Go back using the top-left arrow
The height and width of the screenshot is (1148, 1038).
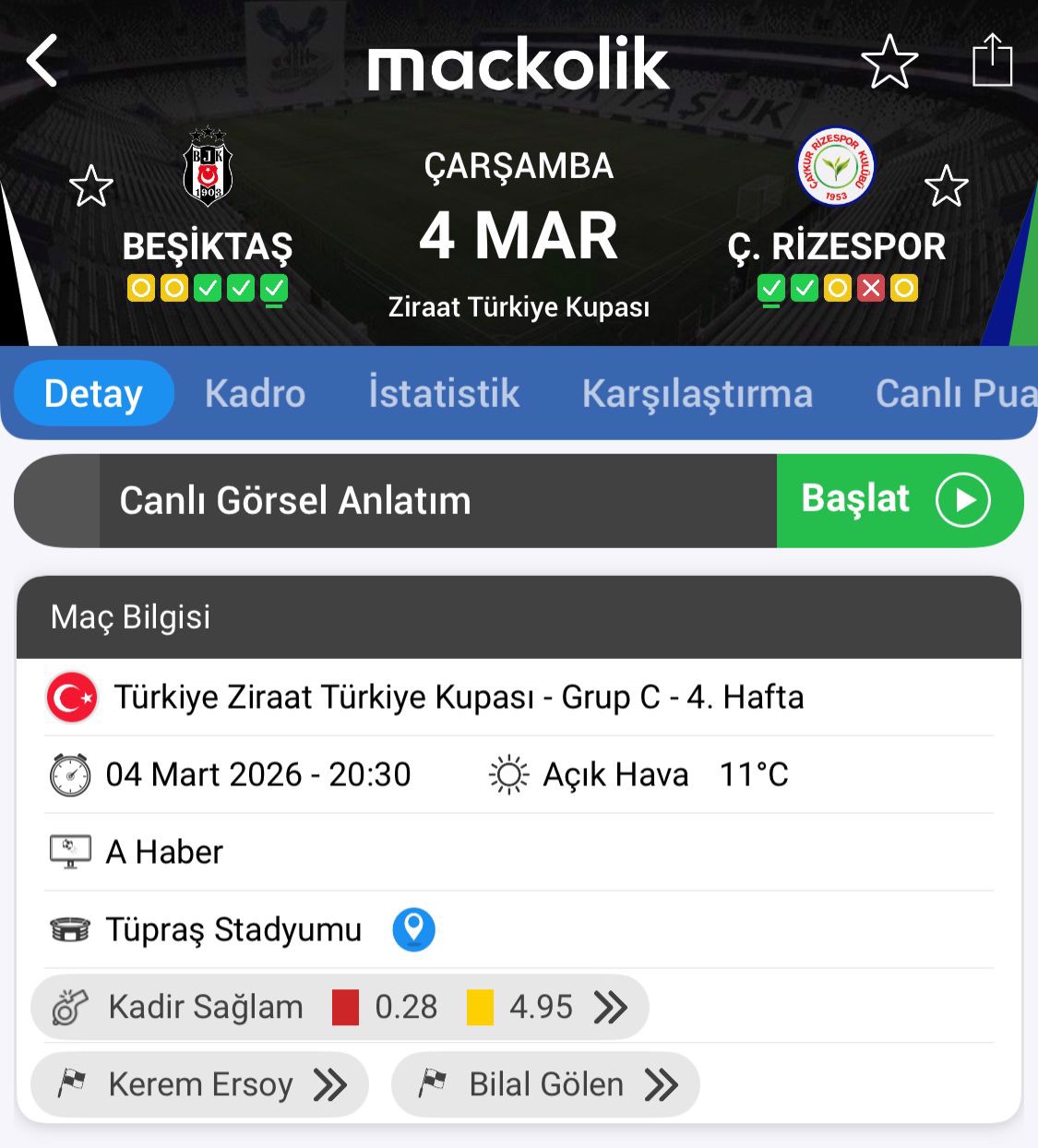point(42,61)
